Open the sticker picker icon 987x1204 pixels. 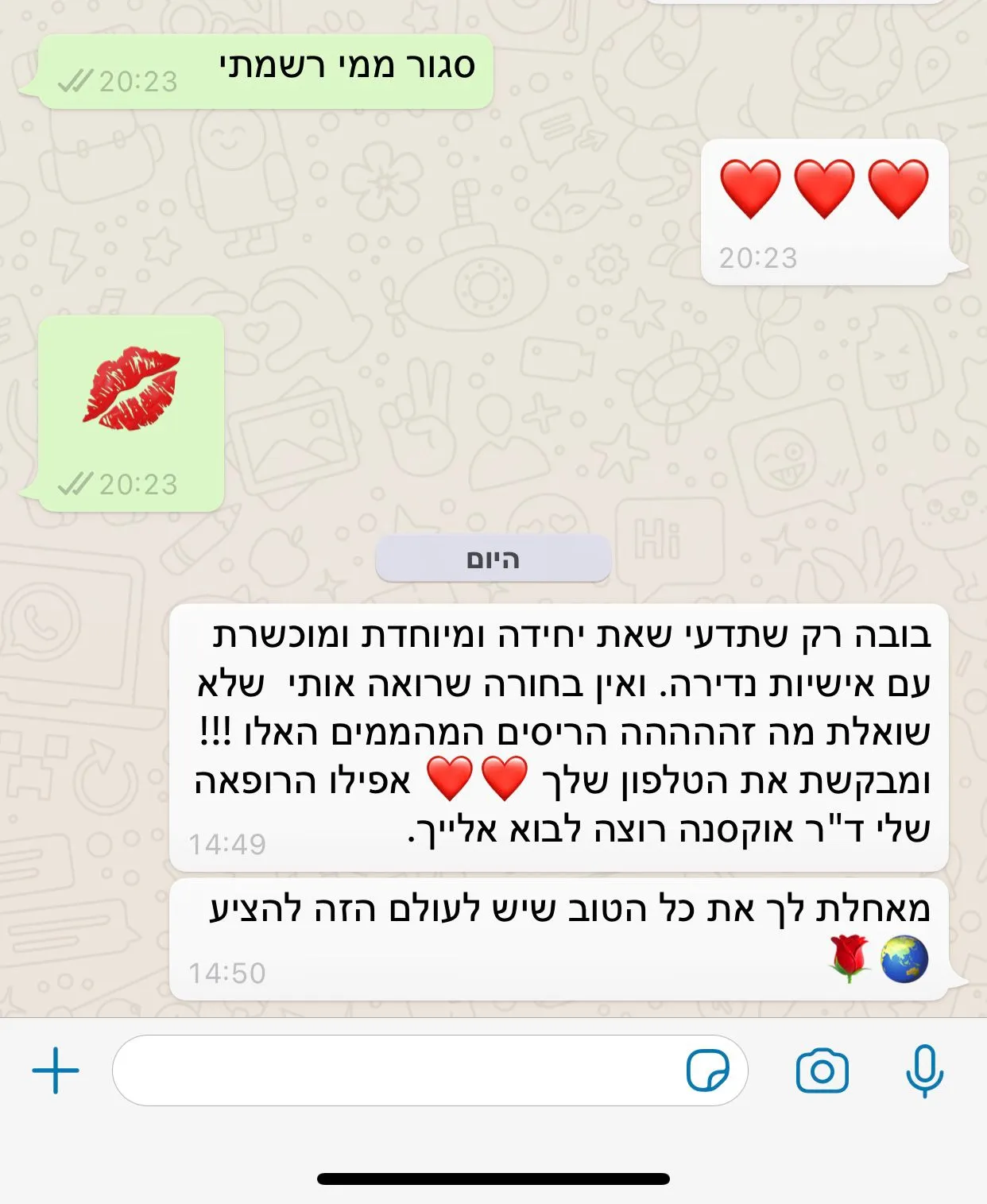tap(707, 1071)
